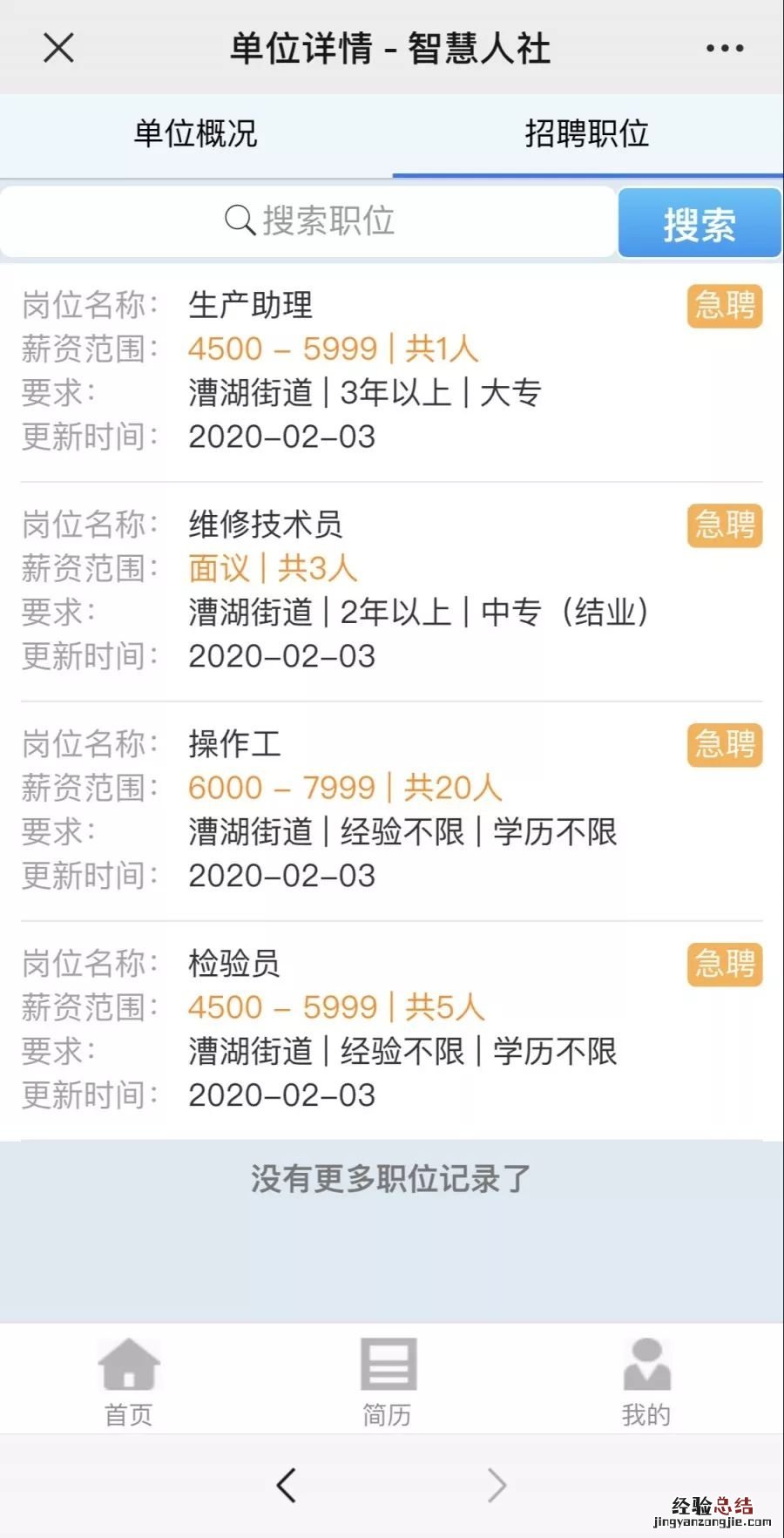Switch to the 单位概况 tab

[195, 134]
